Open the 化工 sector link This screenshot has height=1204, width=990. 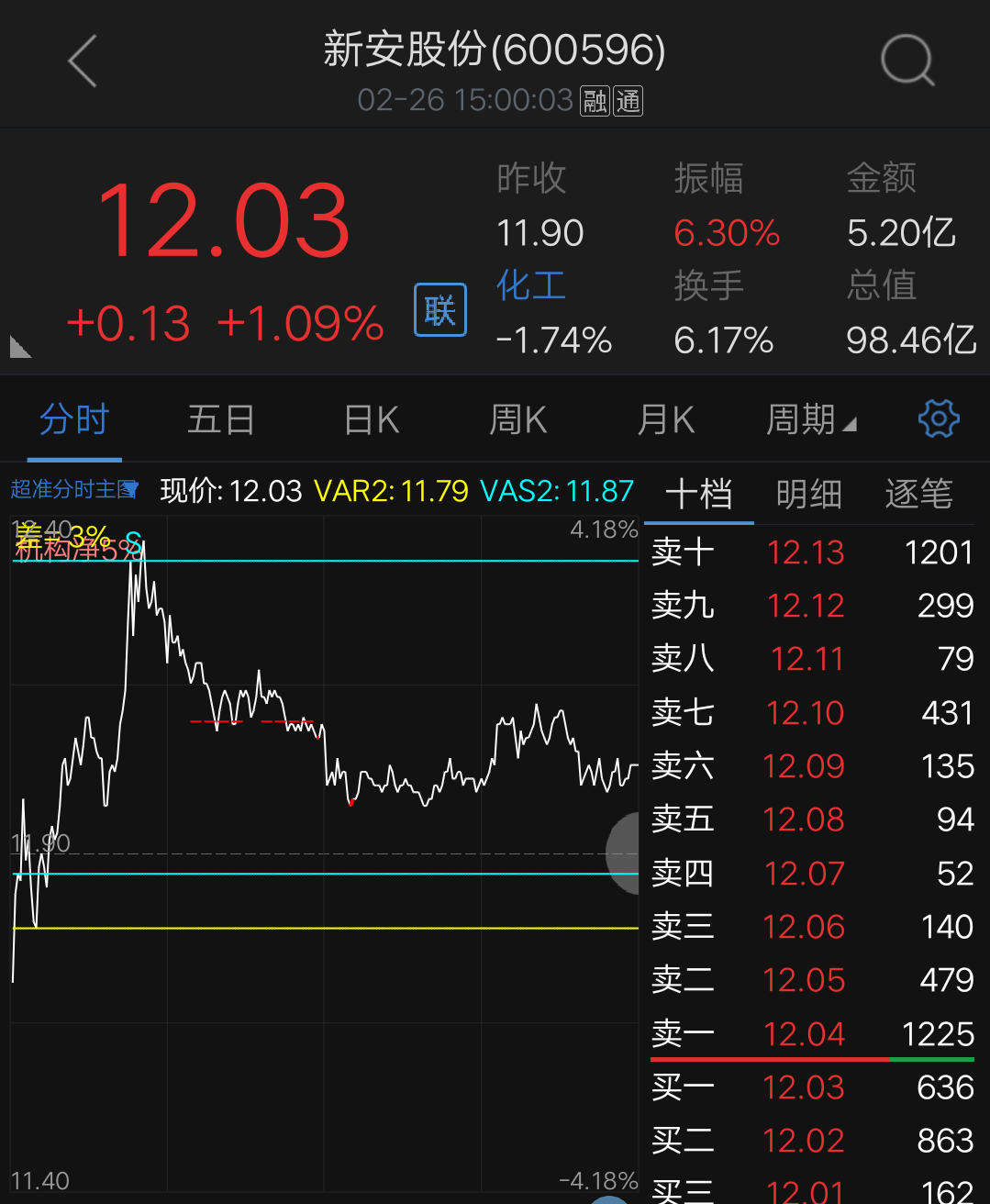pos(530,285)
